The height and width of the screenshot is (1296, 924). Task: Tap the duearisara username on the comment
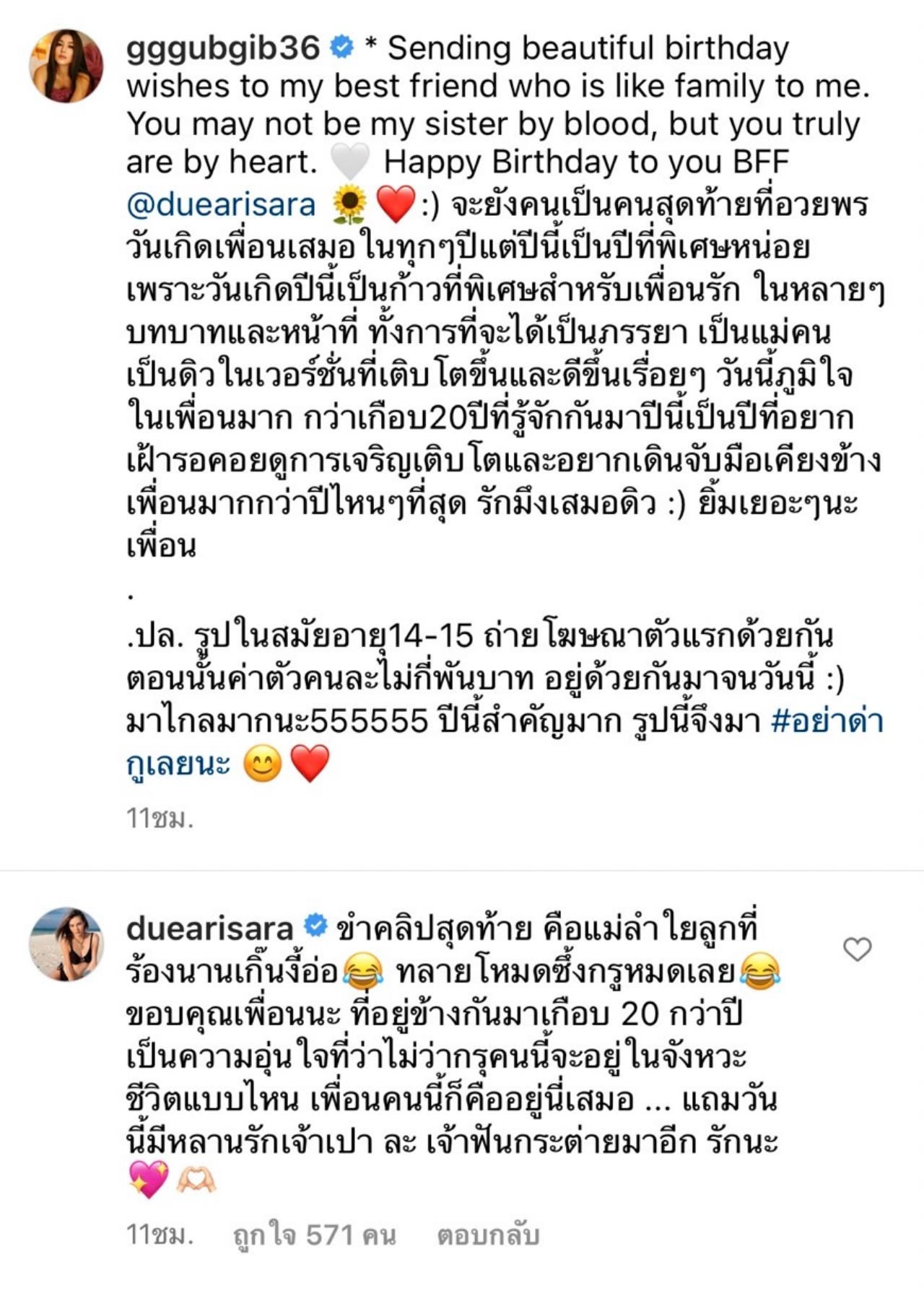coord(209,928)
